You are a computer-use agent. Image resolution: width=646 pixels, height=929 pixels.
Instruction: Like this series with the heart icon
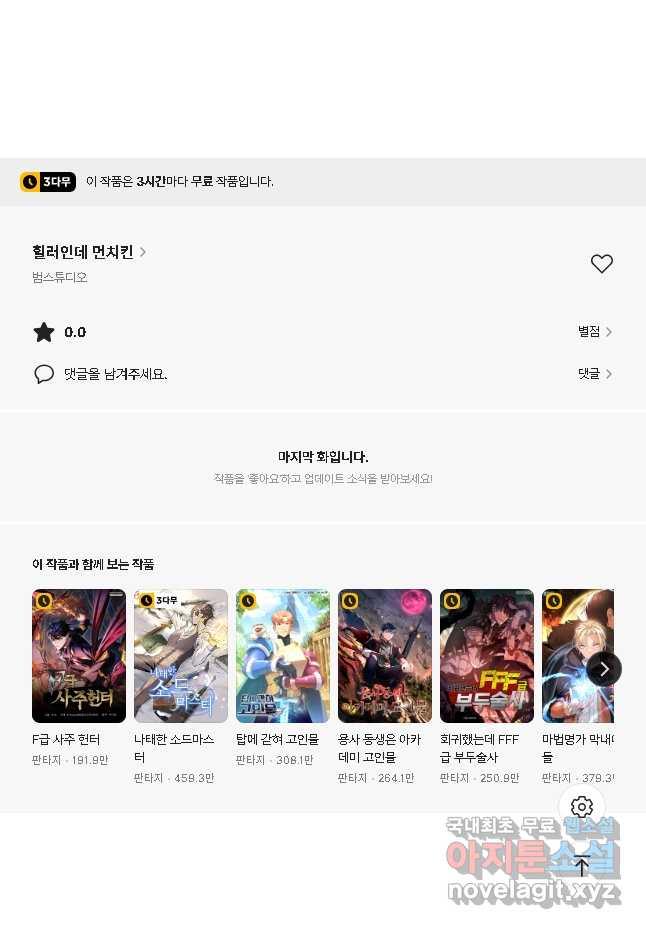pyautogui.click(x=601, y=264)
